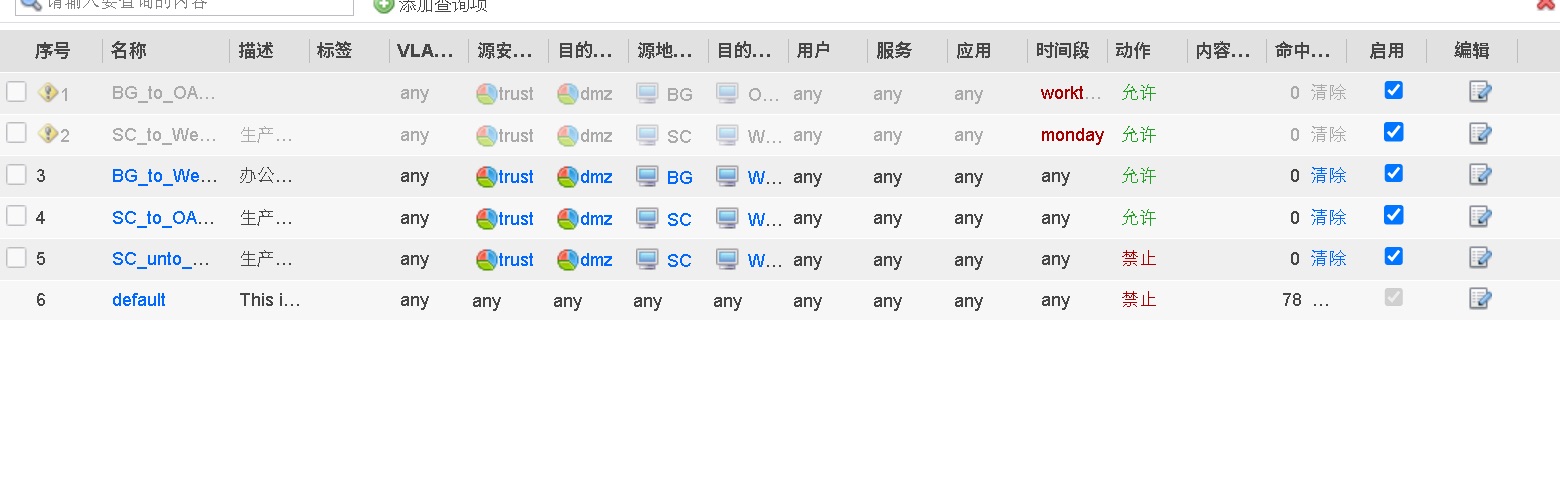Add a query item with the plus button
The height and width of the screenshot is (494, 1560).
point(384,5)
